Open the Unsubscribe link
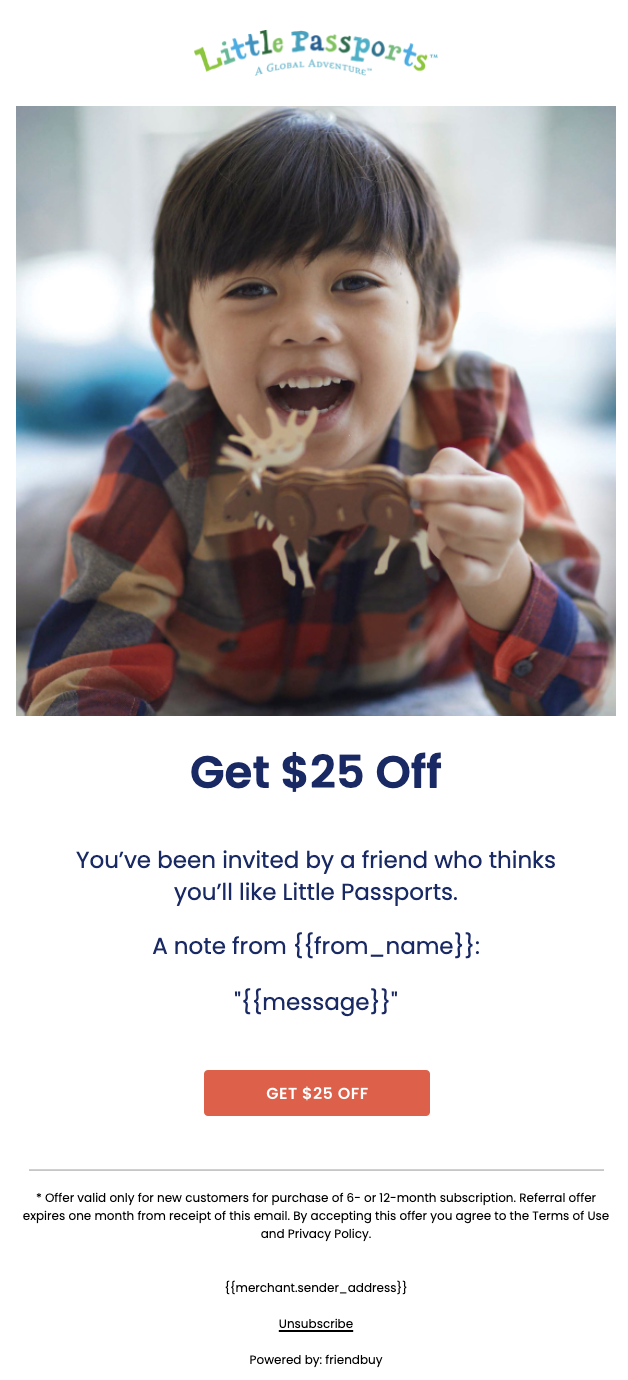 (315, 1323)
